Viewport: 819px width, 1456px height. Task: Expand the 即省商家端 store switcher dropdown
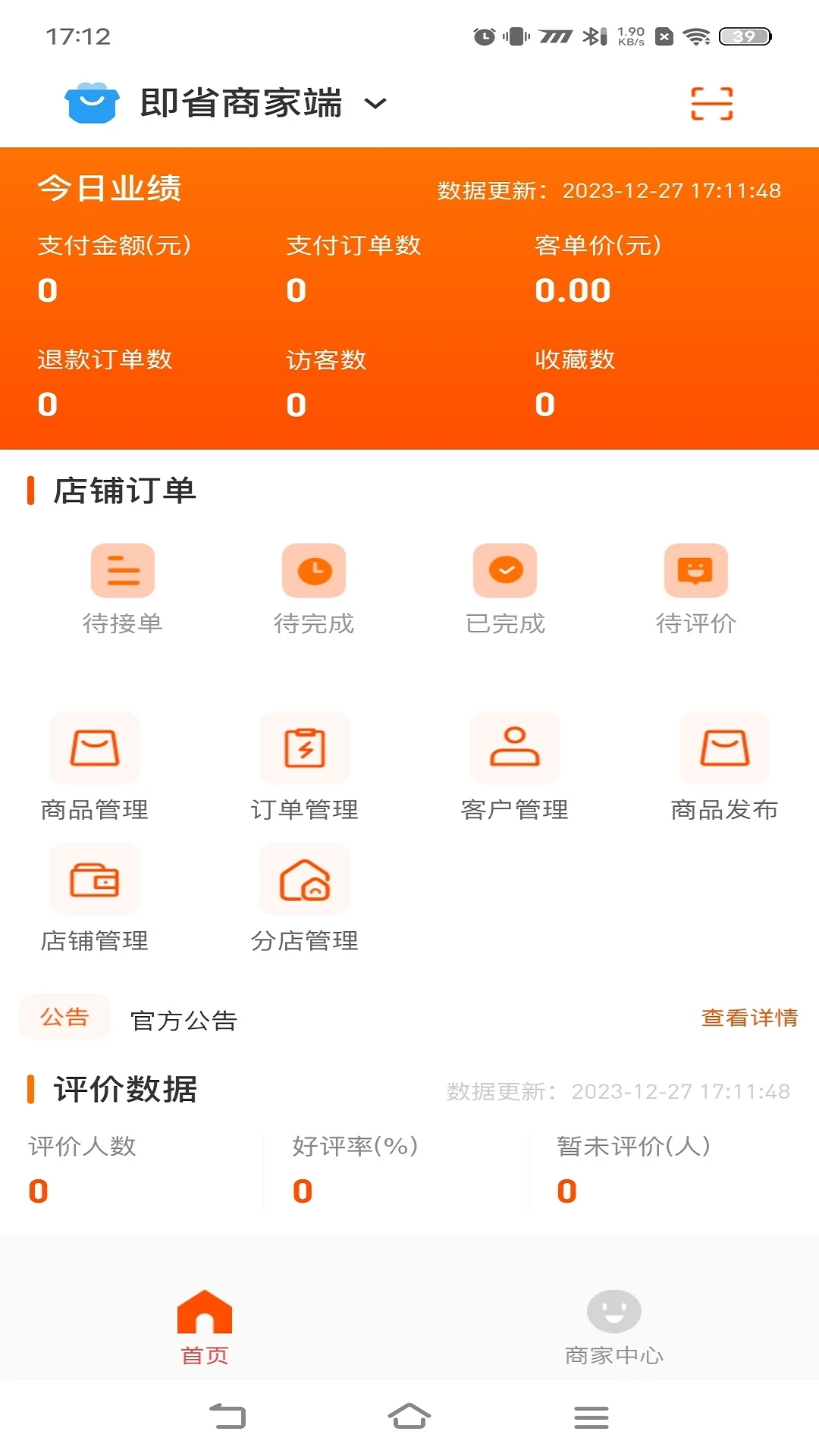[374, 105]
